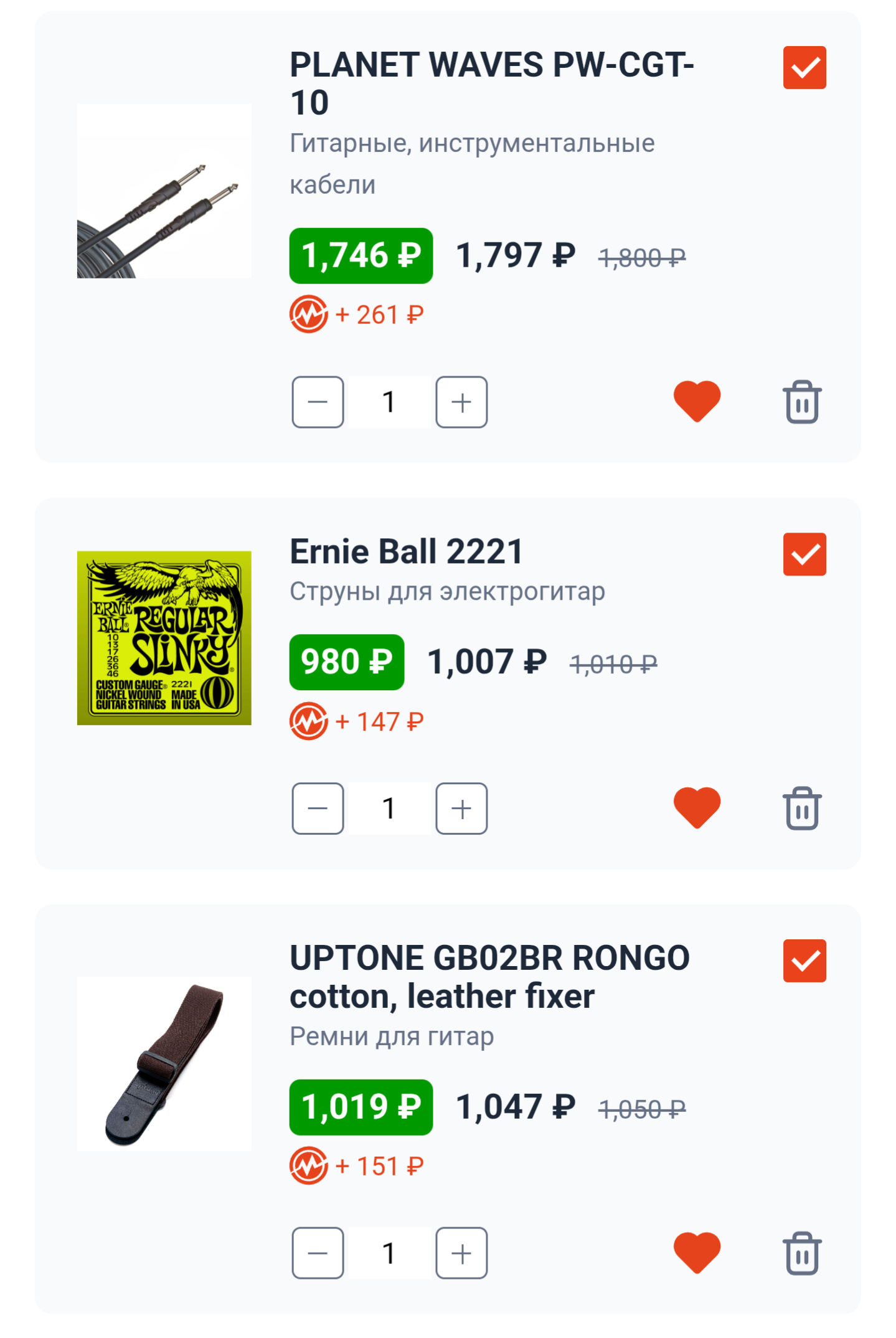This screenshot has height=1338, width=896.
Task: Delete PLANET WAVES PW-CGT-10 from cart
Action: tap(802, 402)
